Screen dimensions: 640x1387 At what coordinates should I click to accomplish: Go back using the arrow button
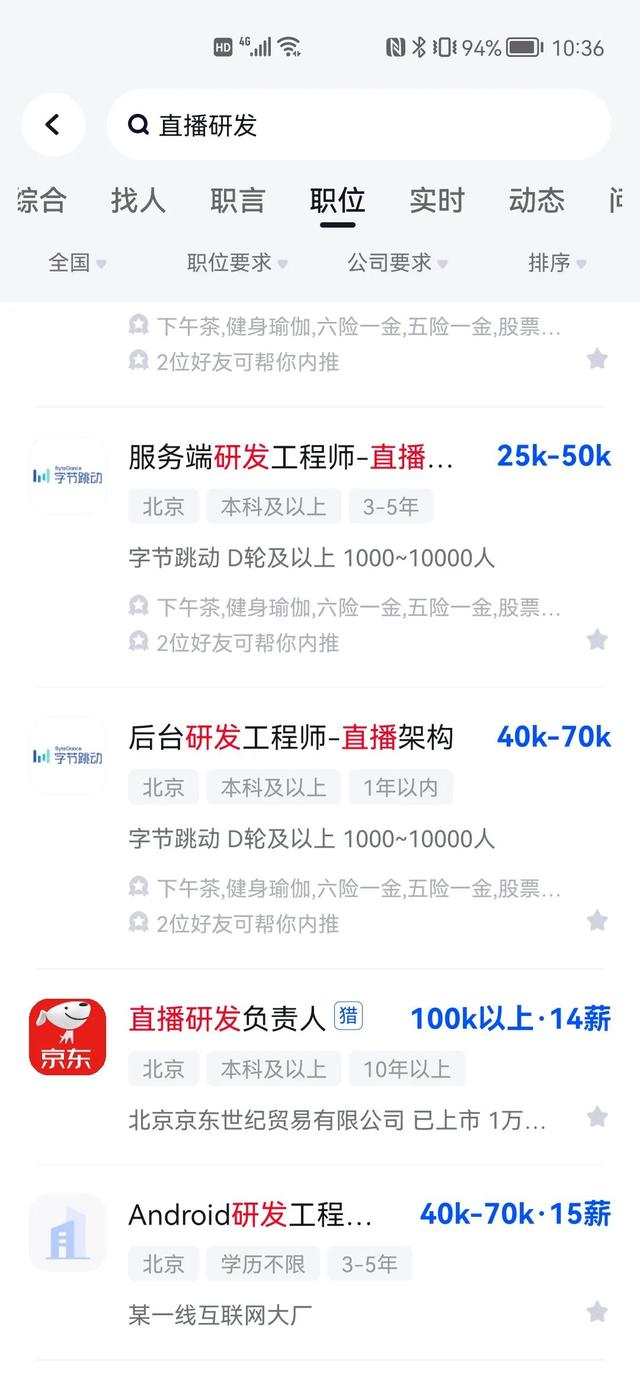click(x=53, y=124)
